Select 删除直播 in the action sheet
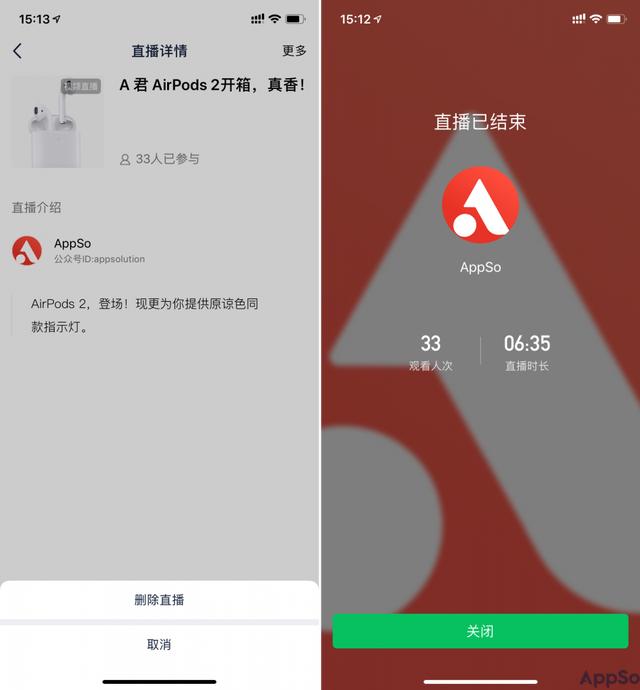Screen dimensions: 640x690 (x=159, y=600)
